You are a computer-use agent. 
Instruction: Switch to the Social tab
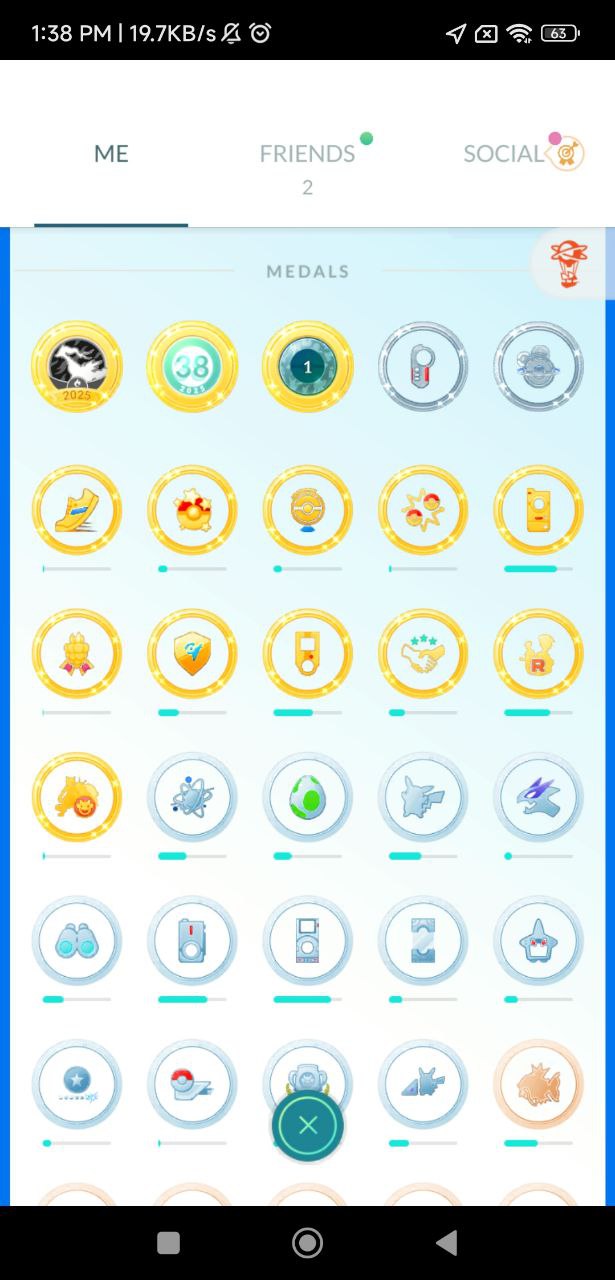tap(504, 154)
